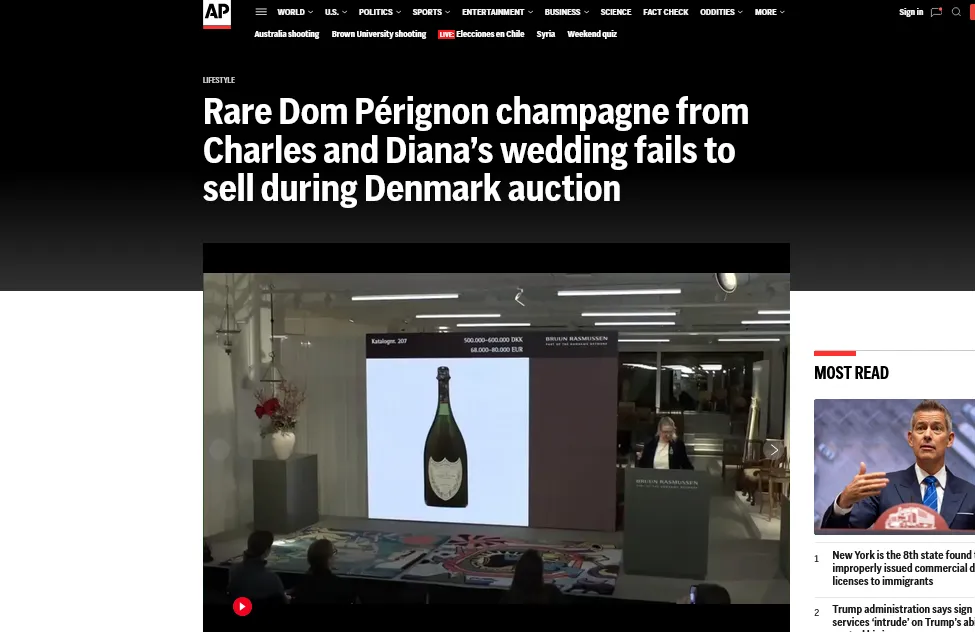
Task: Expand the Politics section menu
Action: pyautogui.click(x=380, y=12)
